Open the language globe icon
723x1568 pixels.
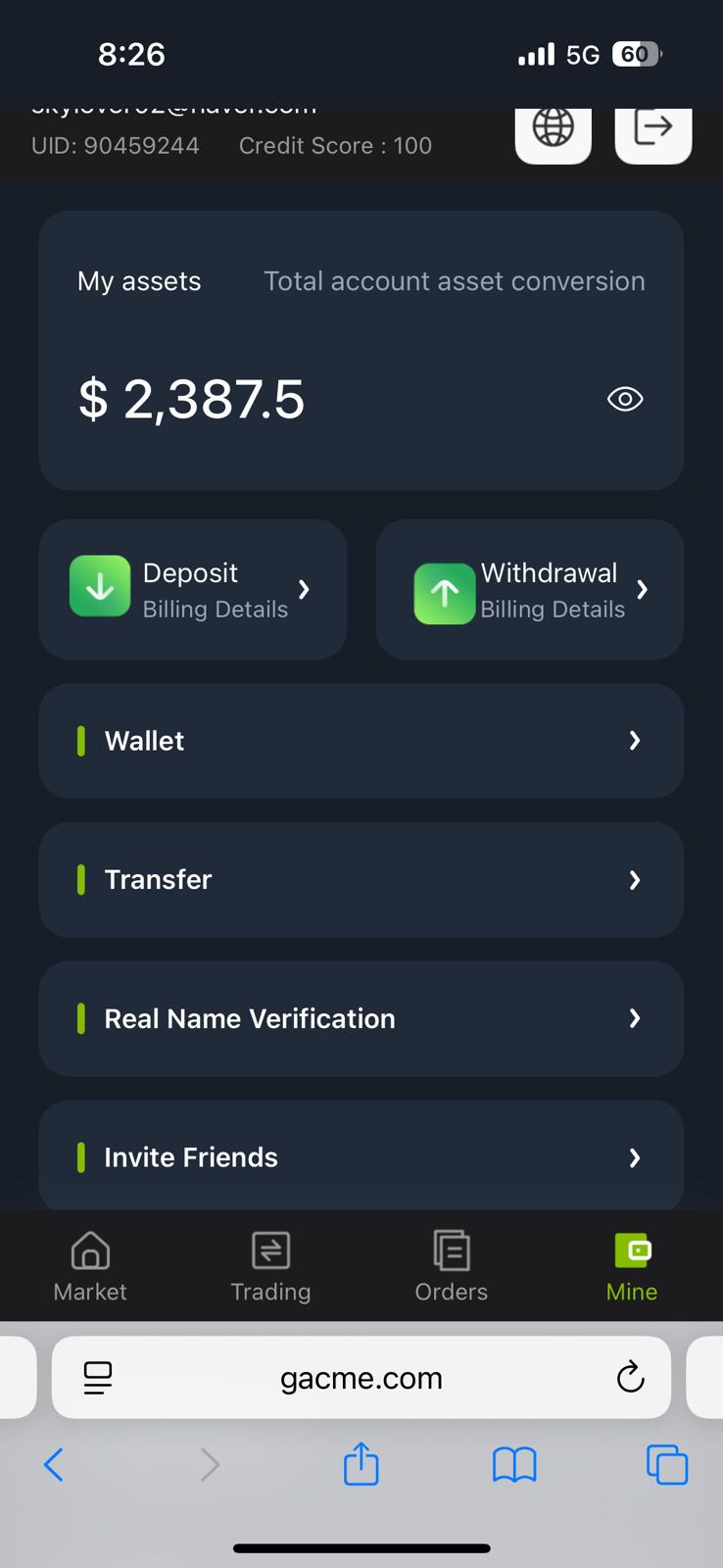[x=554, y=130]
